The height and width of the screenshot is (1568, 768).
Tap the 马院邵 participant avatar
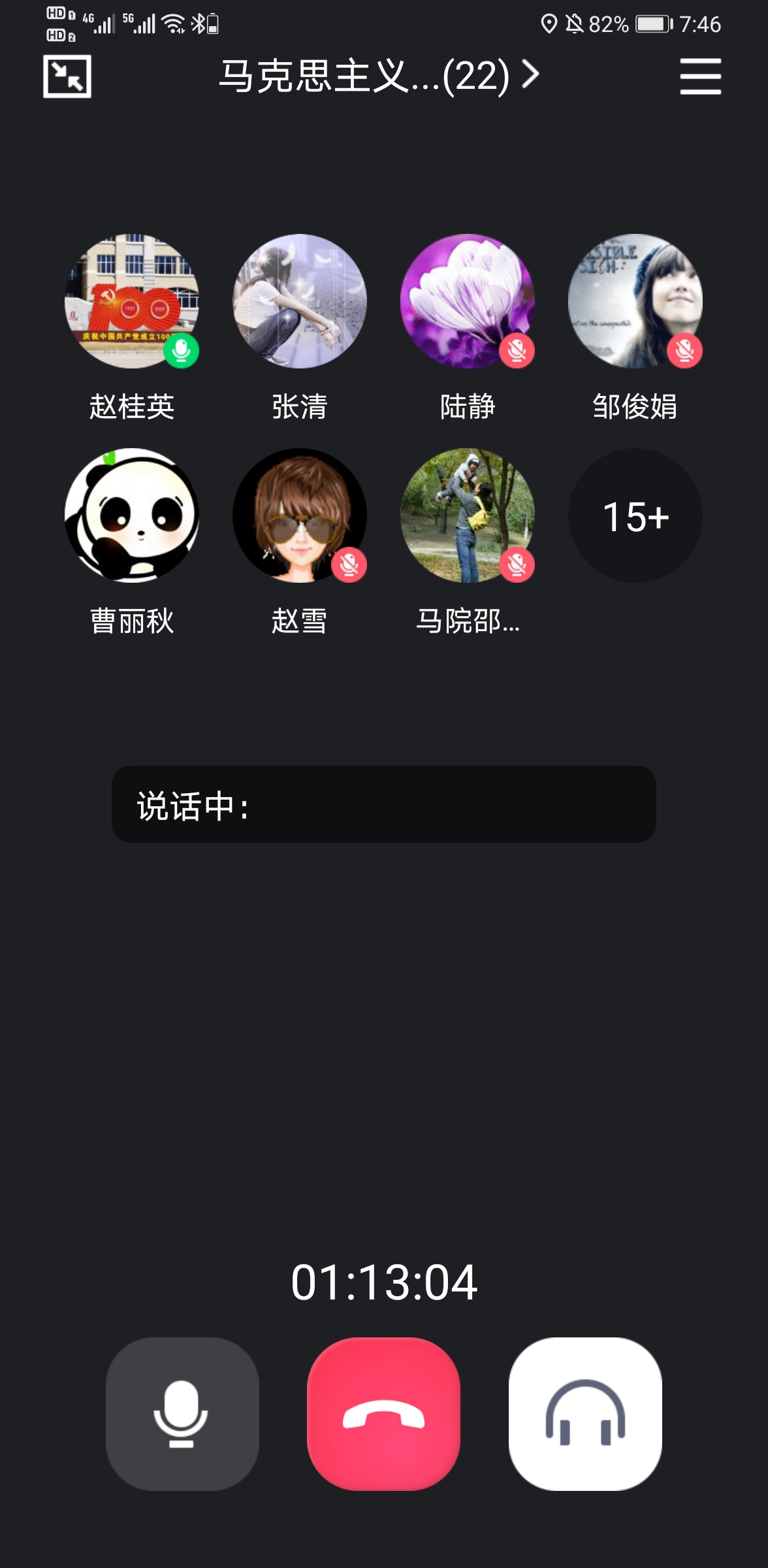tap(468, 515)
